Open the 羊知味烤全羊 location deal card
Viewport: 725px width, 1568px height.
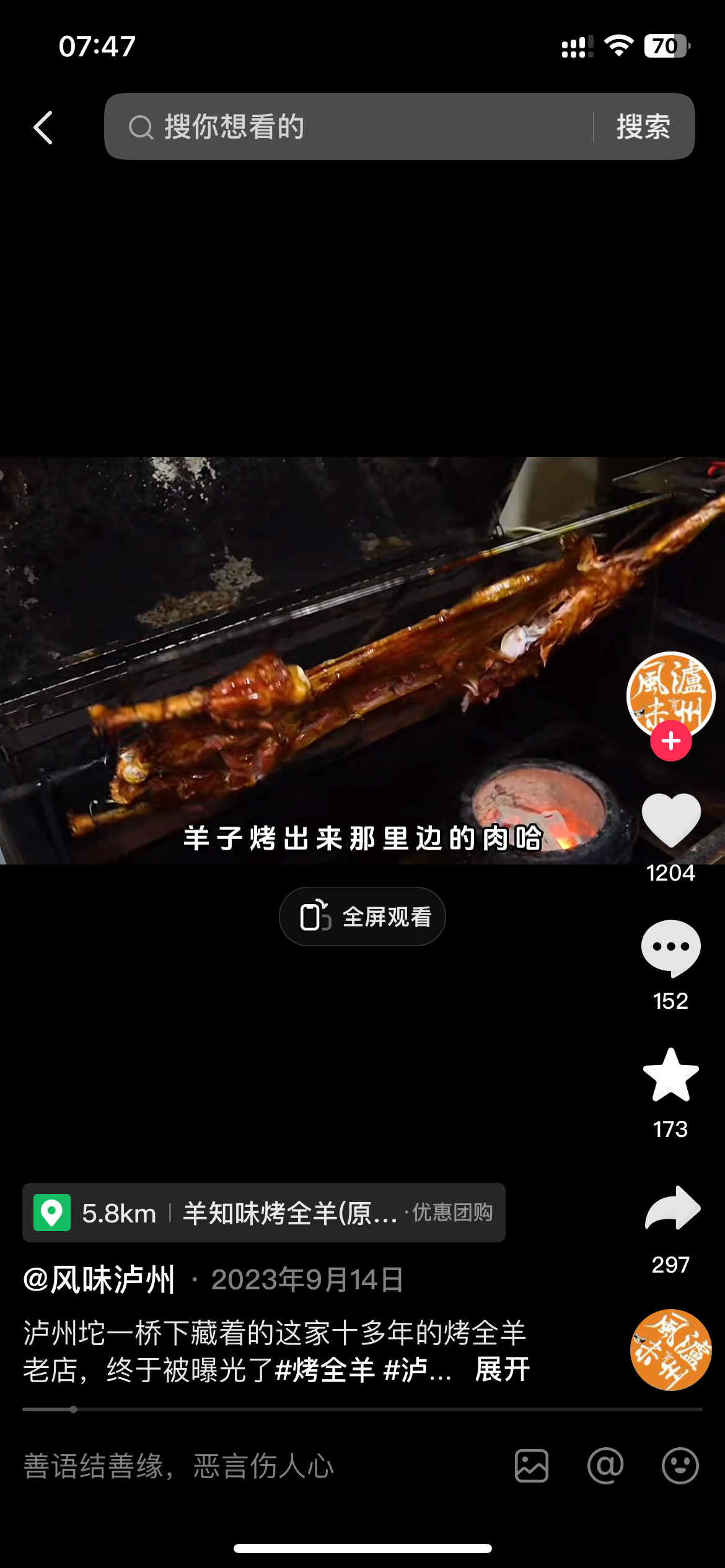(x=264, y=1213)
